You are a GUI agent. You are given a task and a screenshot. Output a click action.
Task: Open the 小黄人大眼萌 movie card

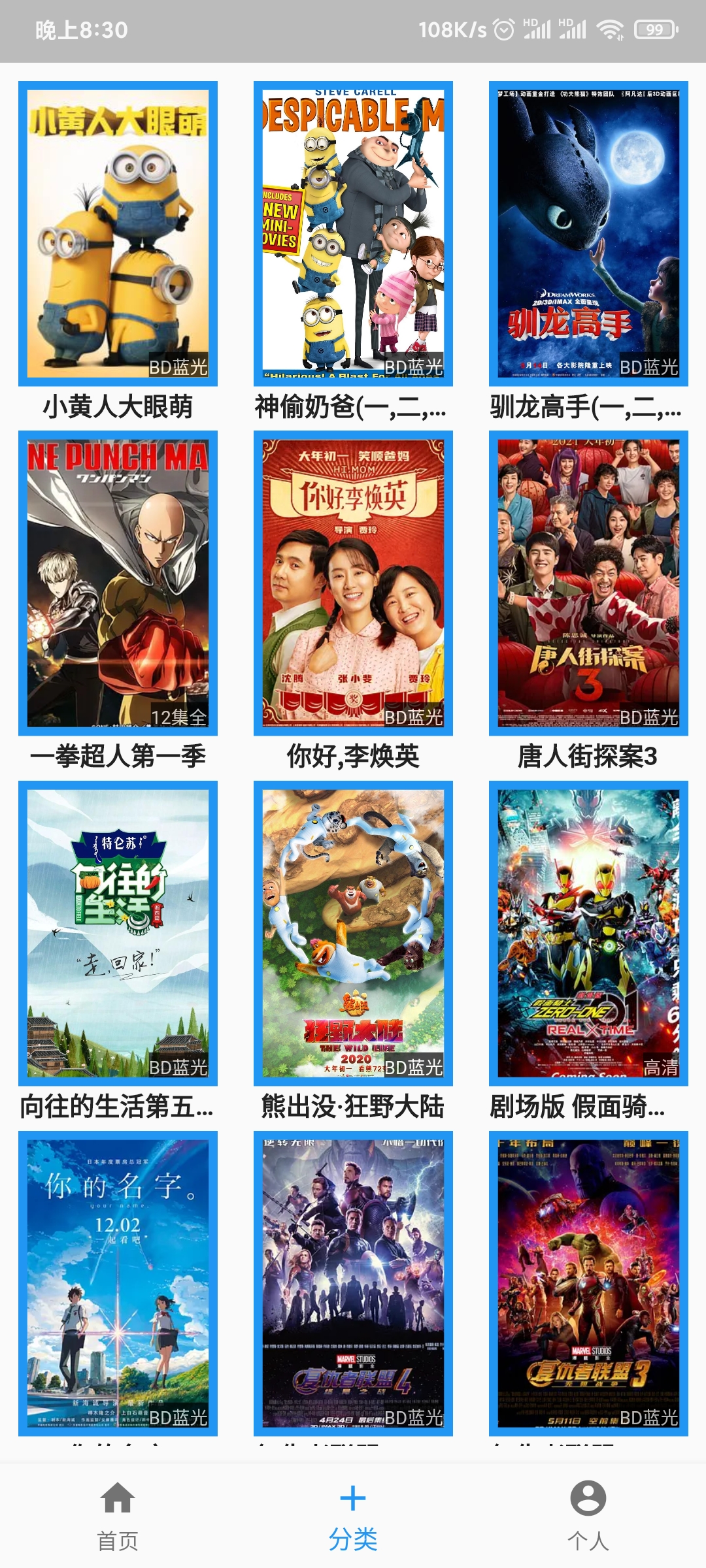coord(118,233)
